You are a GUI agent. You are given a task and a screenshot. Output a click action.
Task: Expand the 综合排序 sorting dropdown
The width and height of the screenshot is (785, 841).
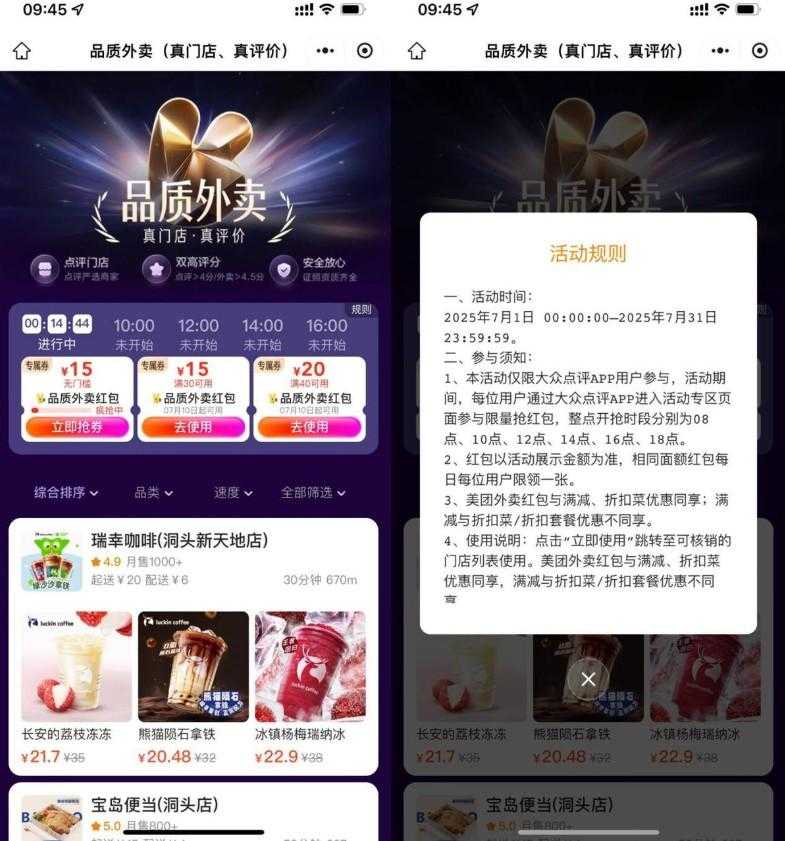pos(66,492)
